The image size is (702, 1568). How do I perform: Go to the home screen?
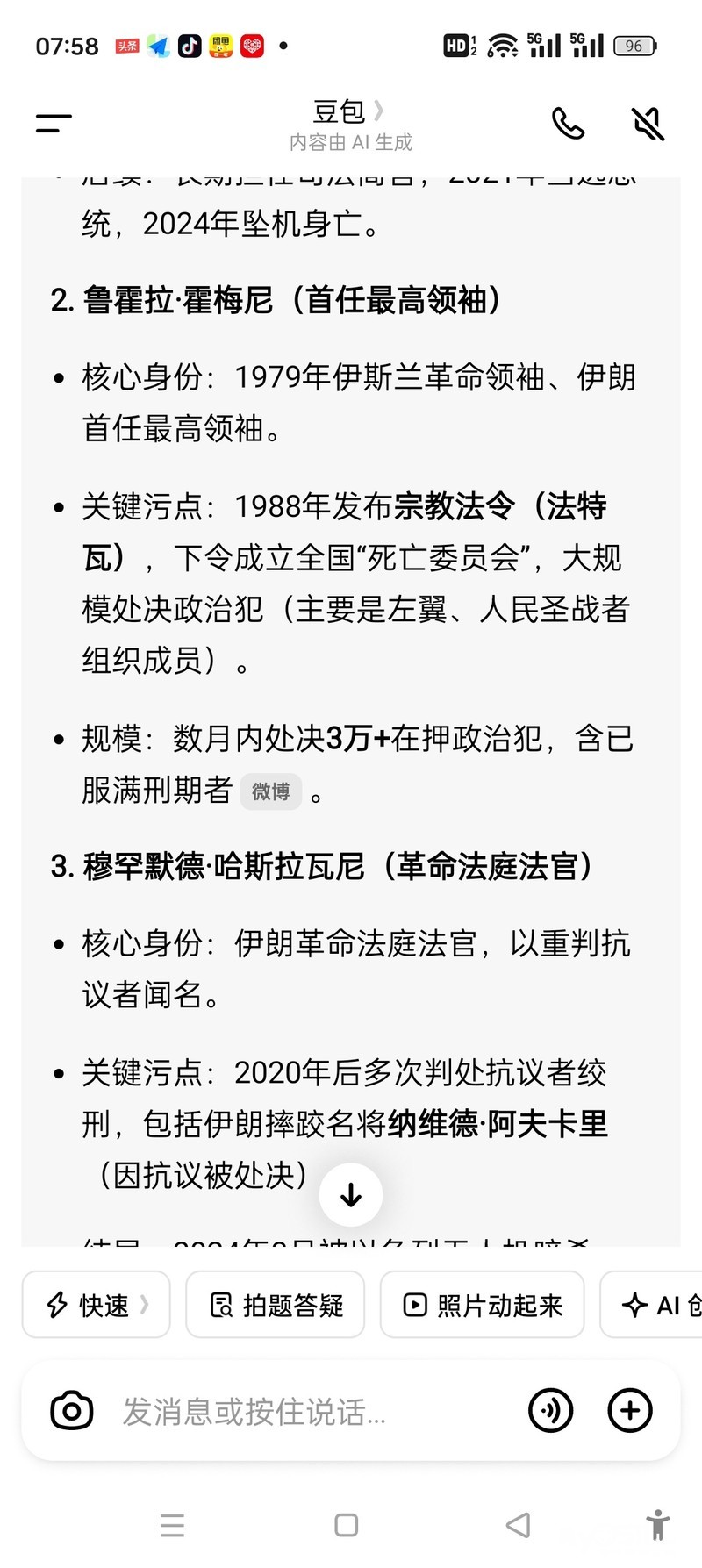(x=347, y=1525)
